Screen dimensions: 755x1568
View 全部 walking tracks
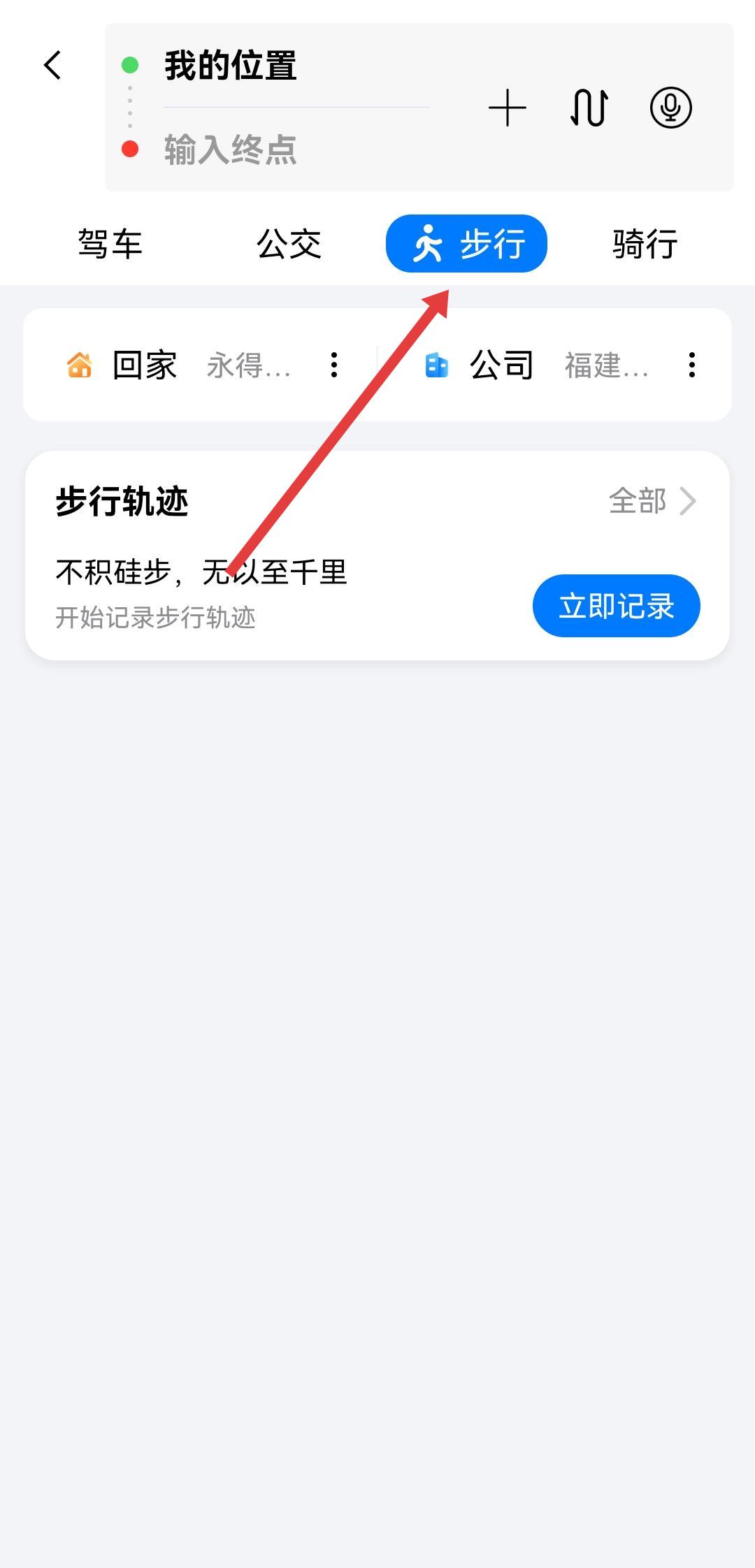click(652, 501)
